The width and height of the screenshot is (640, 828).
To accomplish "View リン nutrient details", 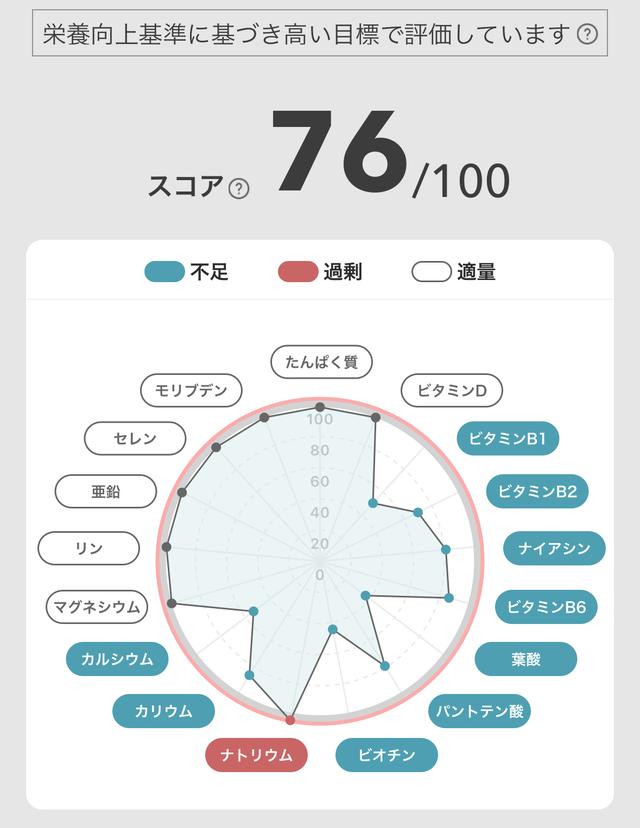I will point(88,548).
